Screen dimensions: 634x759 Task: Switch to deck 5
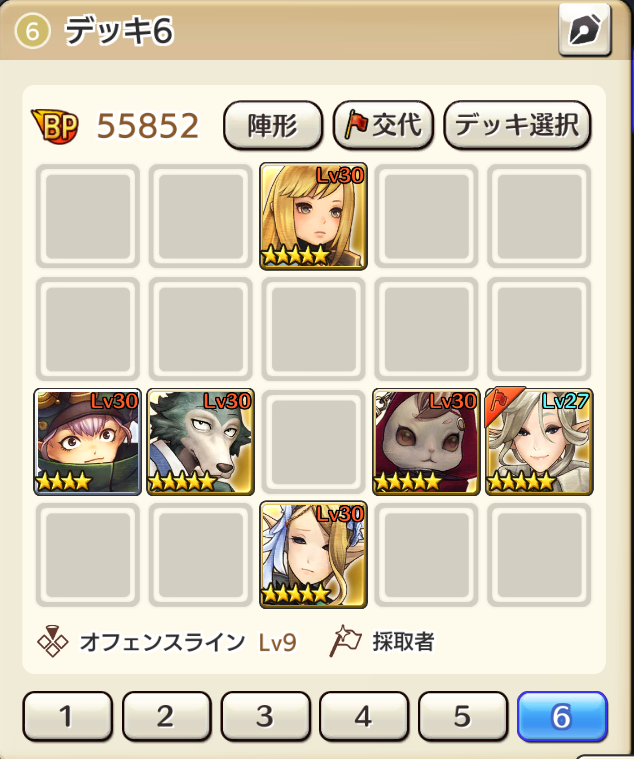pos(462,716)
